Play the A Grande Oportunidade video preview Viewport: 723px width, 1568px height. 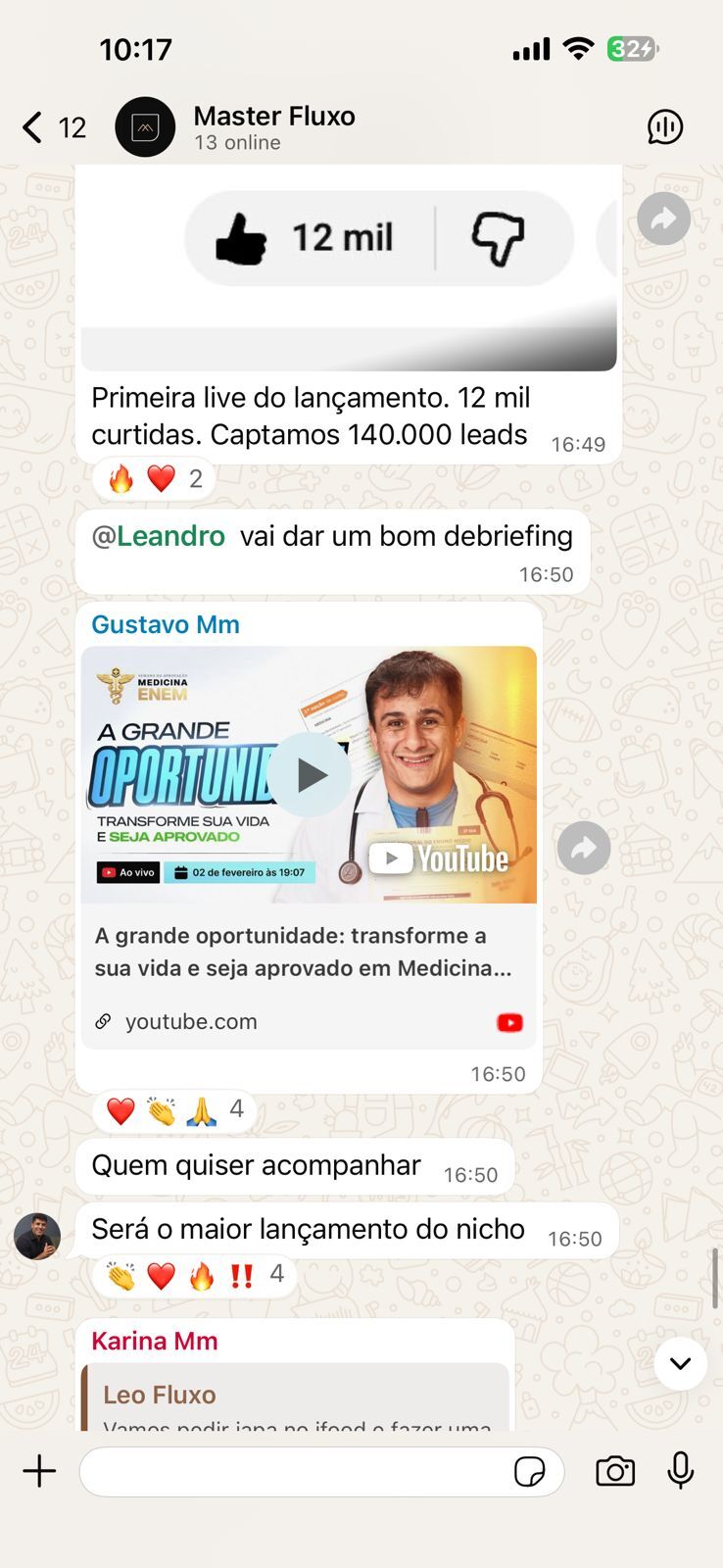309,774
